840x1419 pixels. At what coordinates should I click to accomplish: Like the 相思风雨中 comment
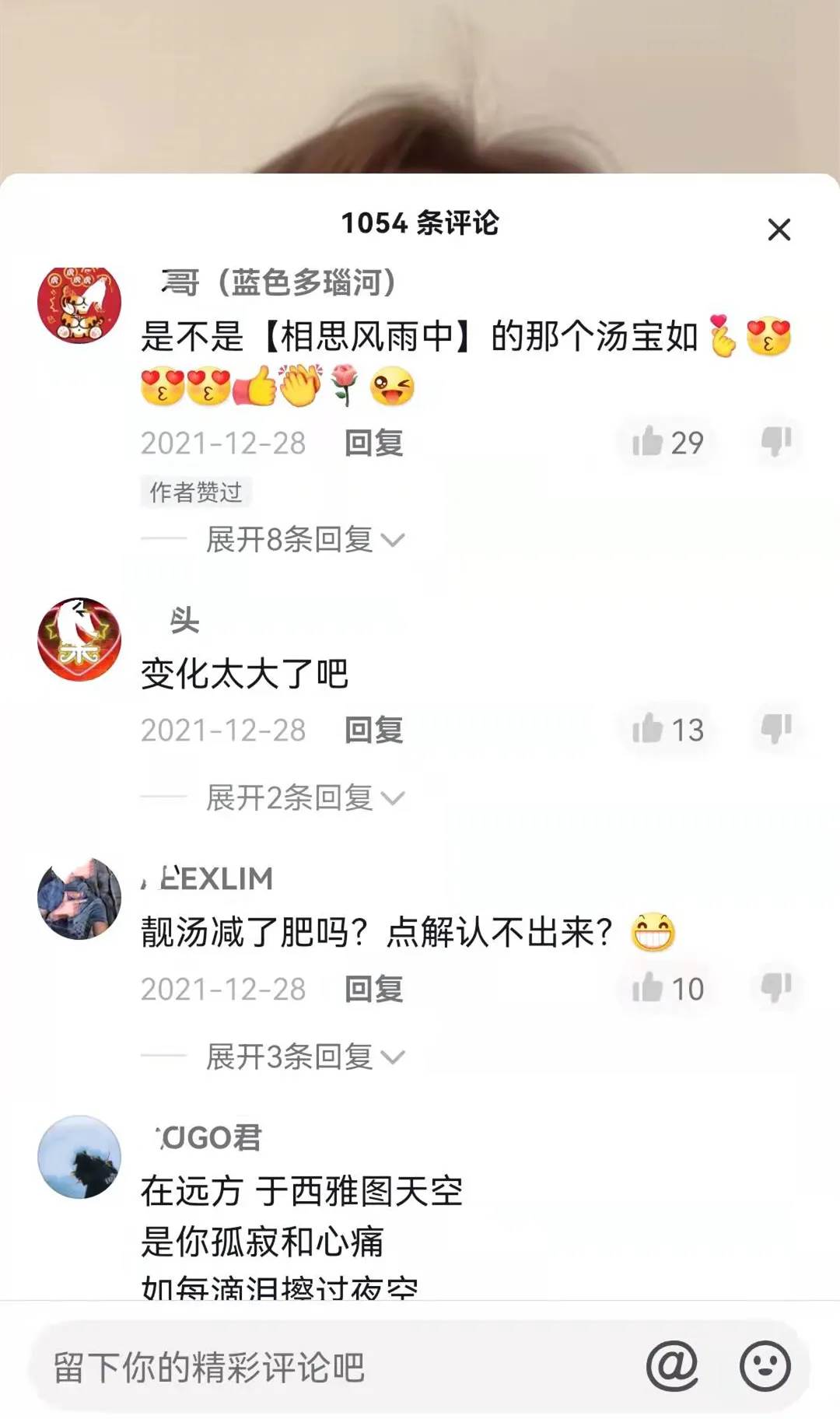click(648, 442)
